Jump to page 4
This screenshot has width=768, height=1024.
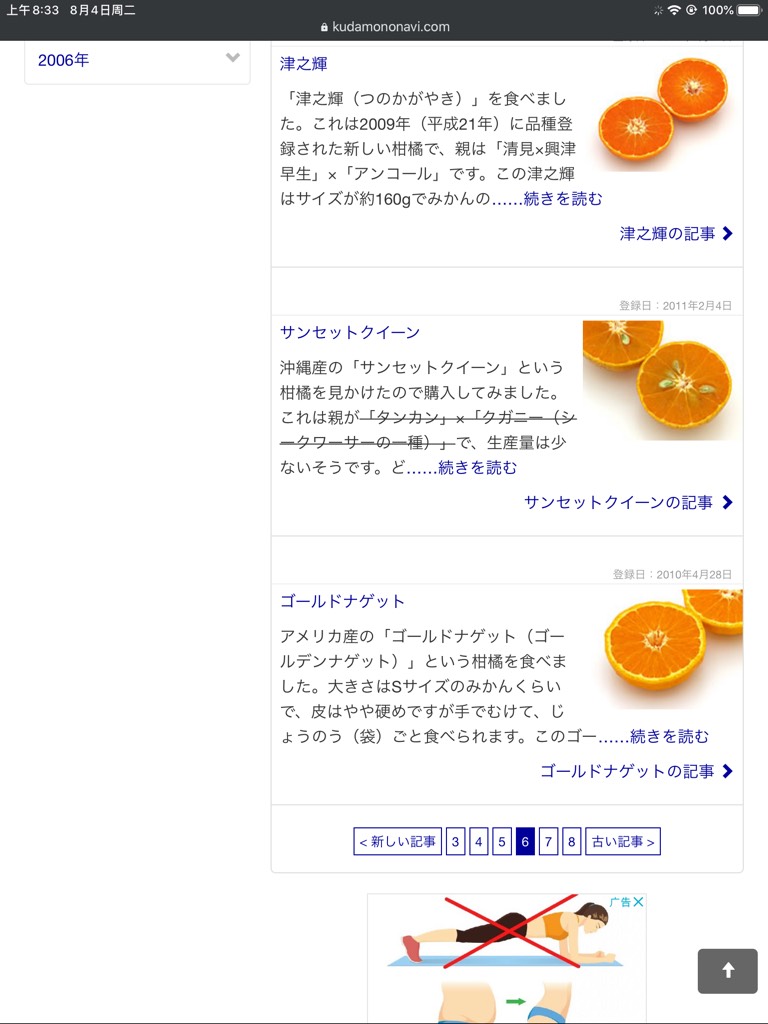click(x=479, y=842)
